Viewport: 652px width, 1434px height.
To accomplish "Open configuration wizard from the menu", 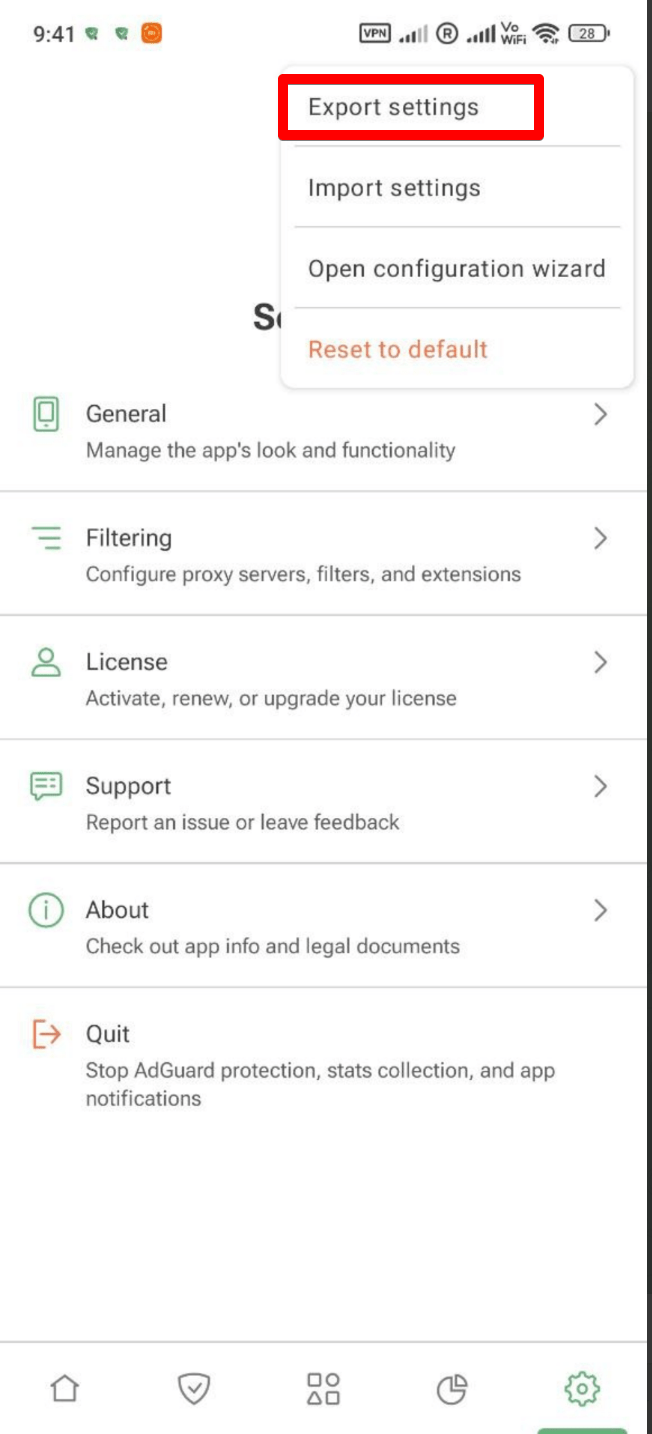I will pos(457,268).
